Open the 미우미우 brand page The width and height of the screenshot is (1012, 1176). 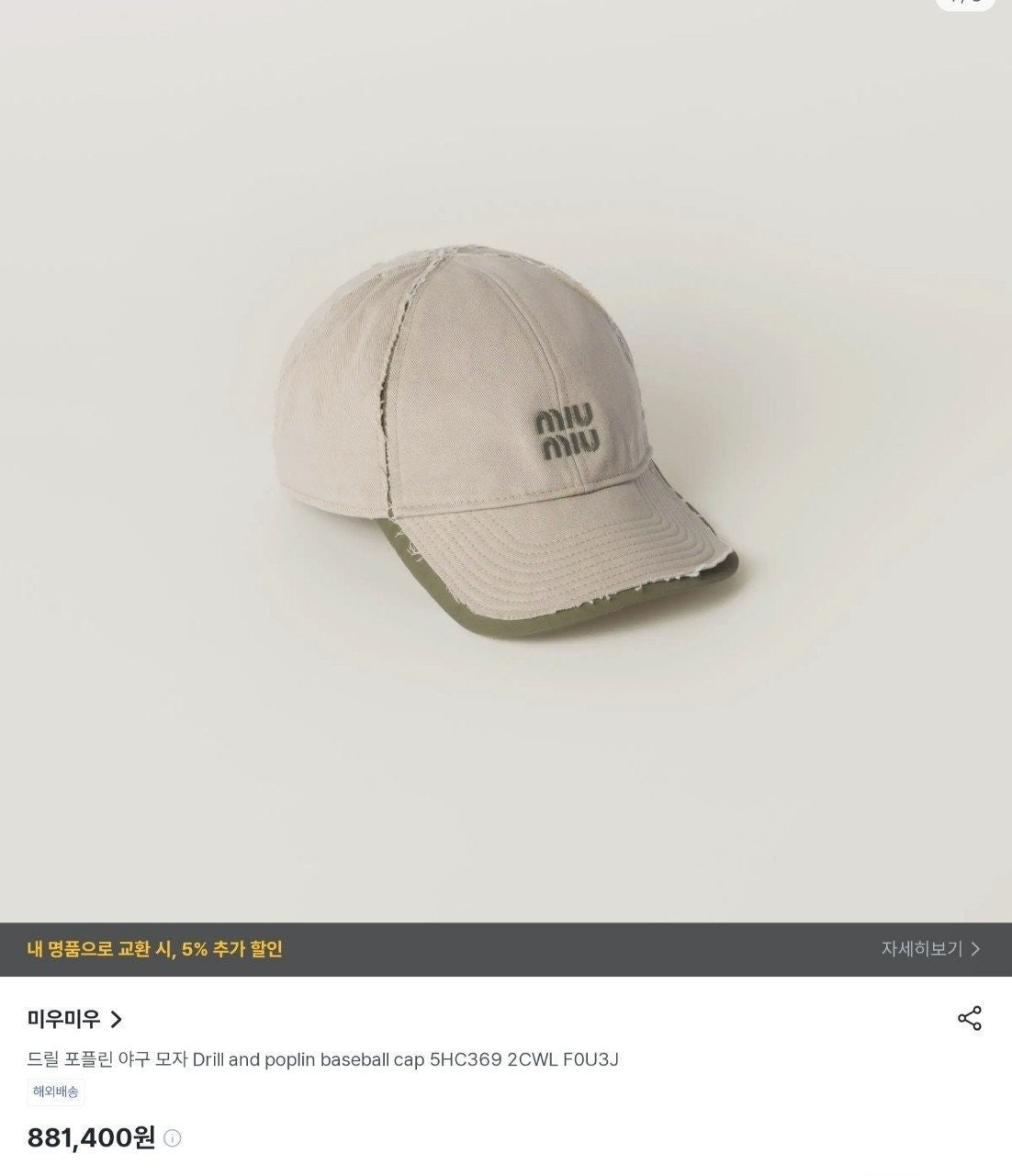click(x=74, y=1019)
